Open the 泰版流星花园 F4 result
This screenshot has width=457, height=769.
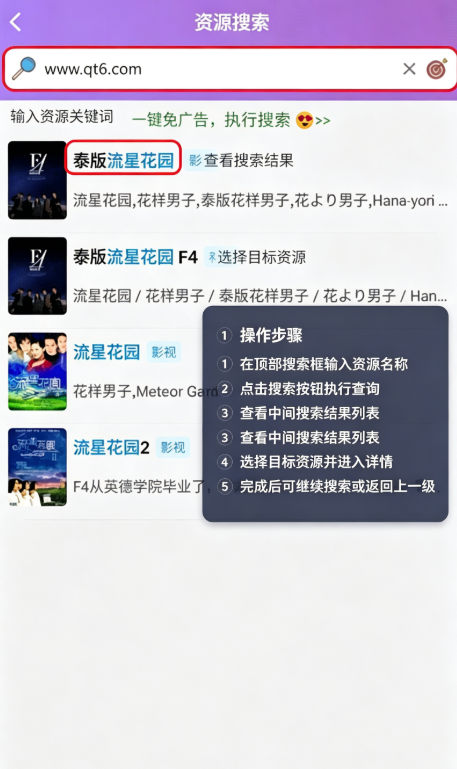(x=228, y=276)
